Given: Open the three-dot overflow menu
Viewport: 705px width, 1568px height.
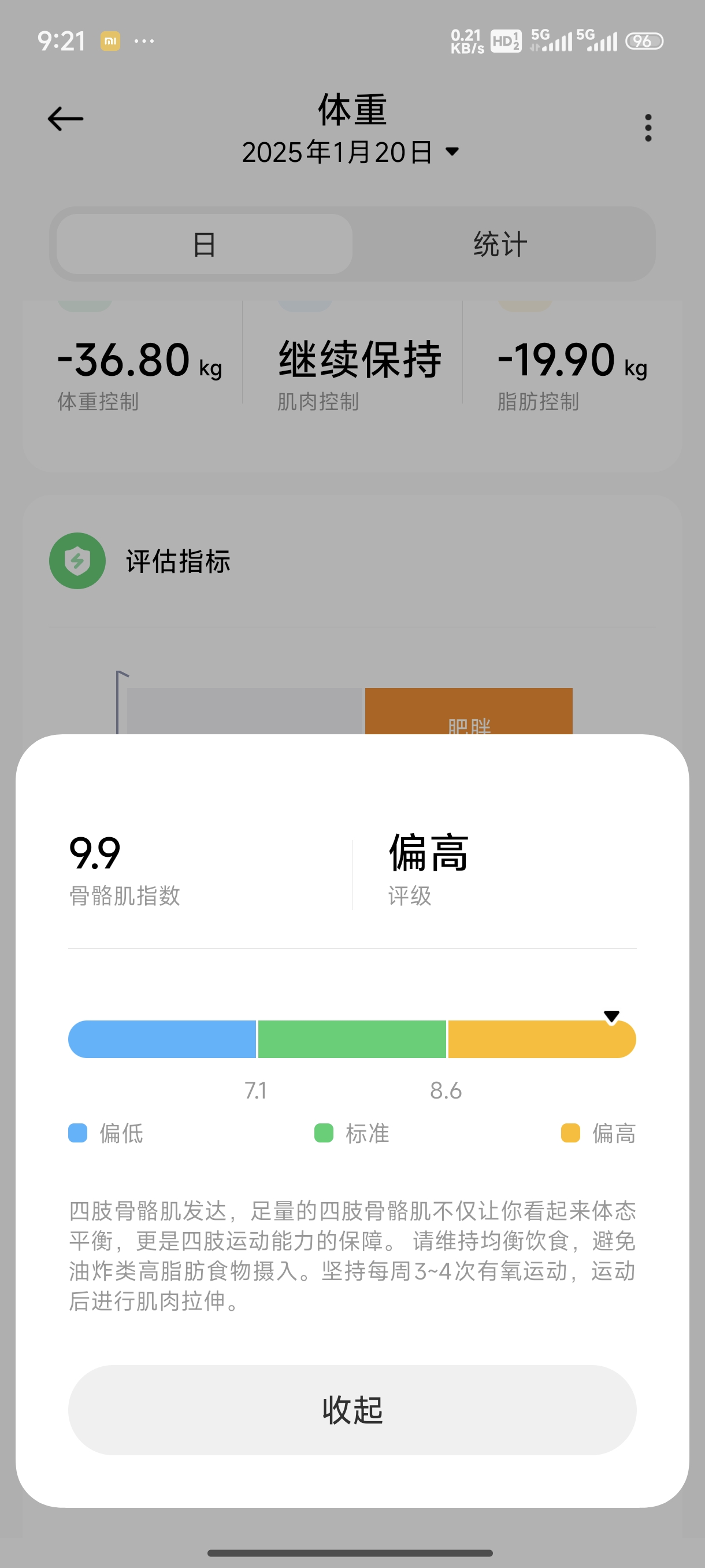Looking at the screenshot, I should (648, 128).
